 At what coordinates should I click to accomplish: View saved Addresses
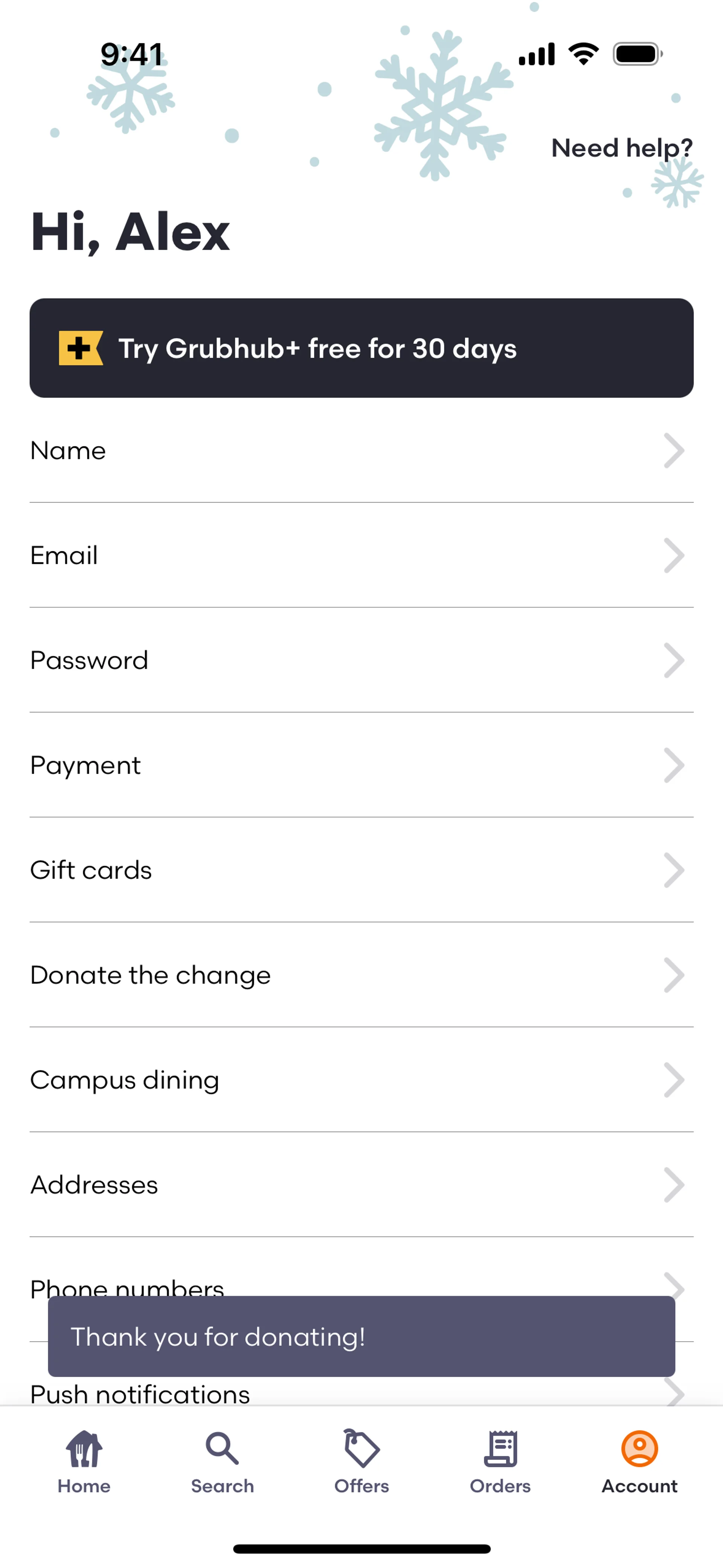click(361, 1185)
